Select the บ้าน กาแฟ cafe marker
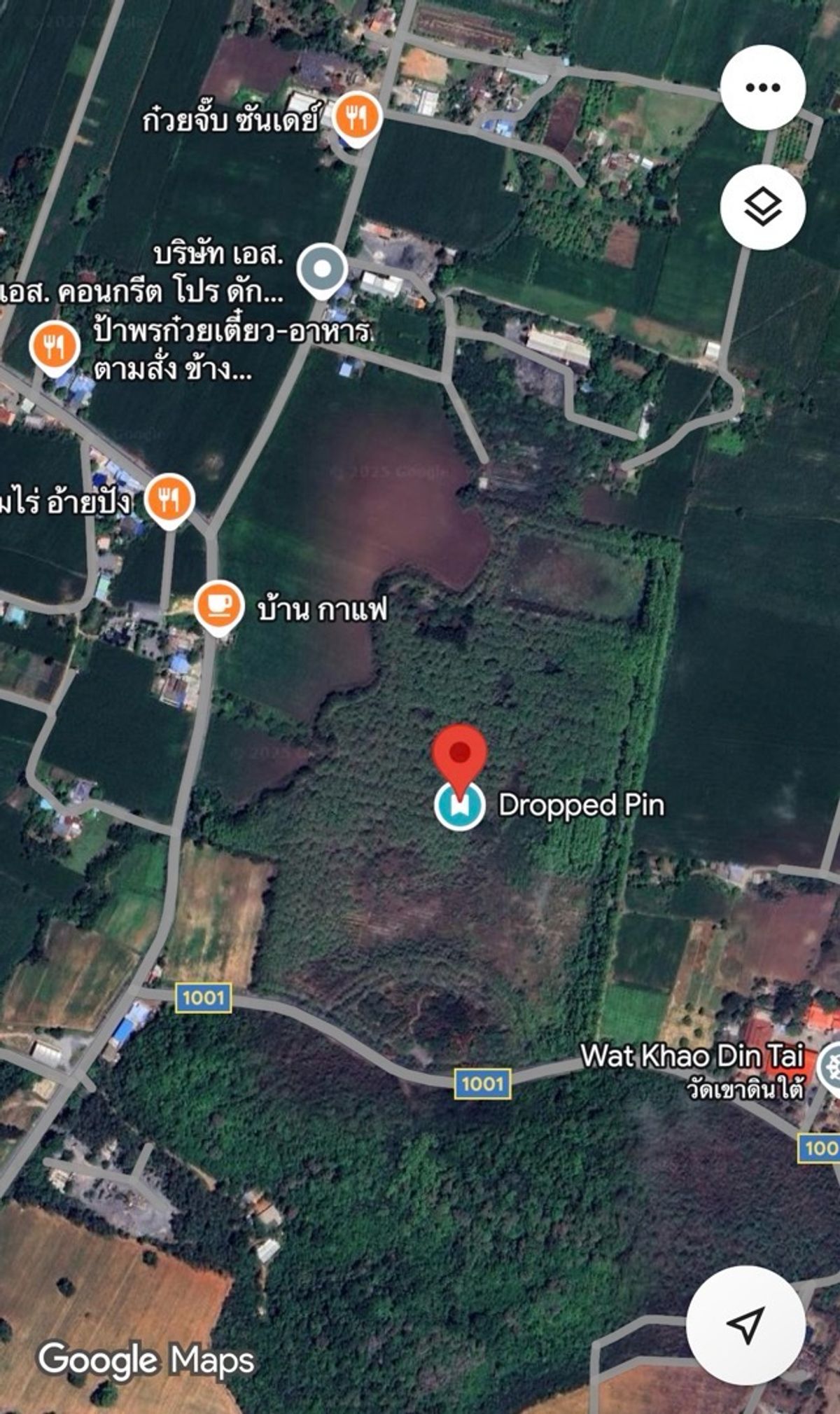 coord(219,605)
